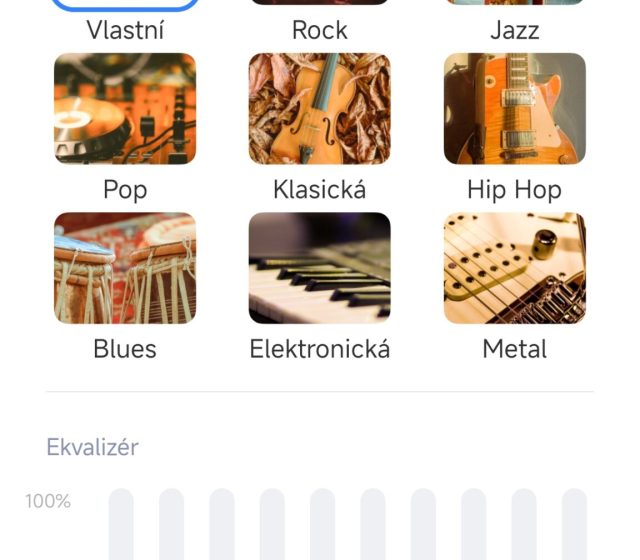Switch to the Elektronická preset
The height and width of the screenshot is (560, 640).
pyautogui.click(x=319, y=268)
